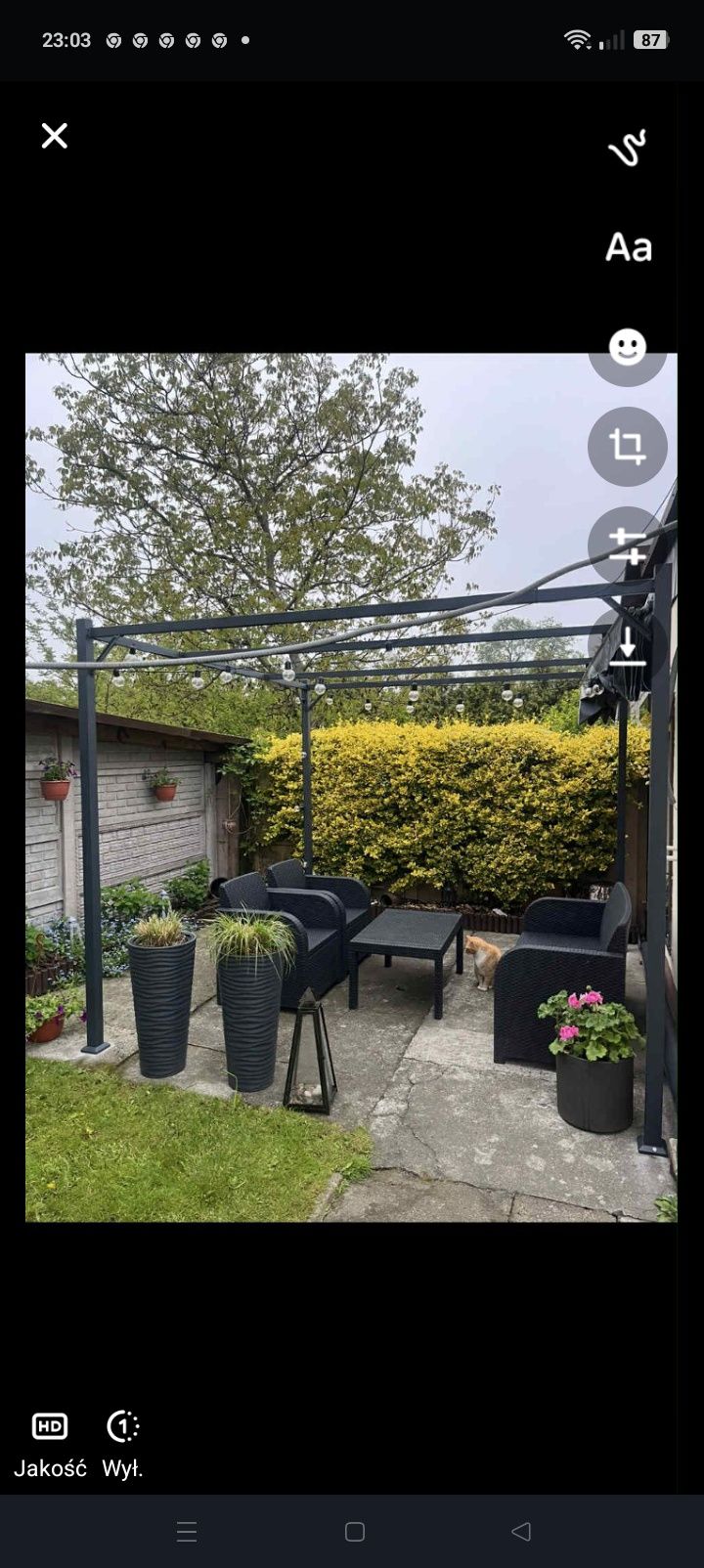Viewport: 704px width, 1568px height.
Task: Open the drawing doodle tool
Action: 627,149
